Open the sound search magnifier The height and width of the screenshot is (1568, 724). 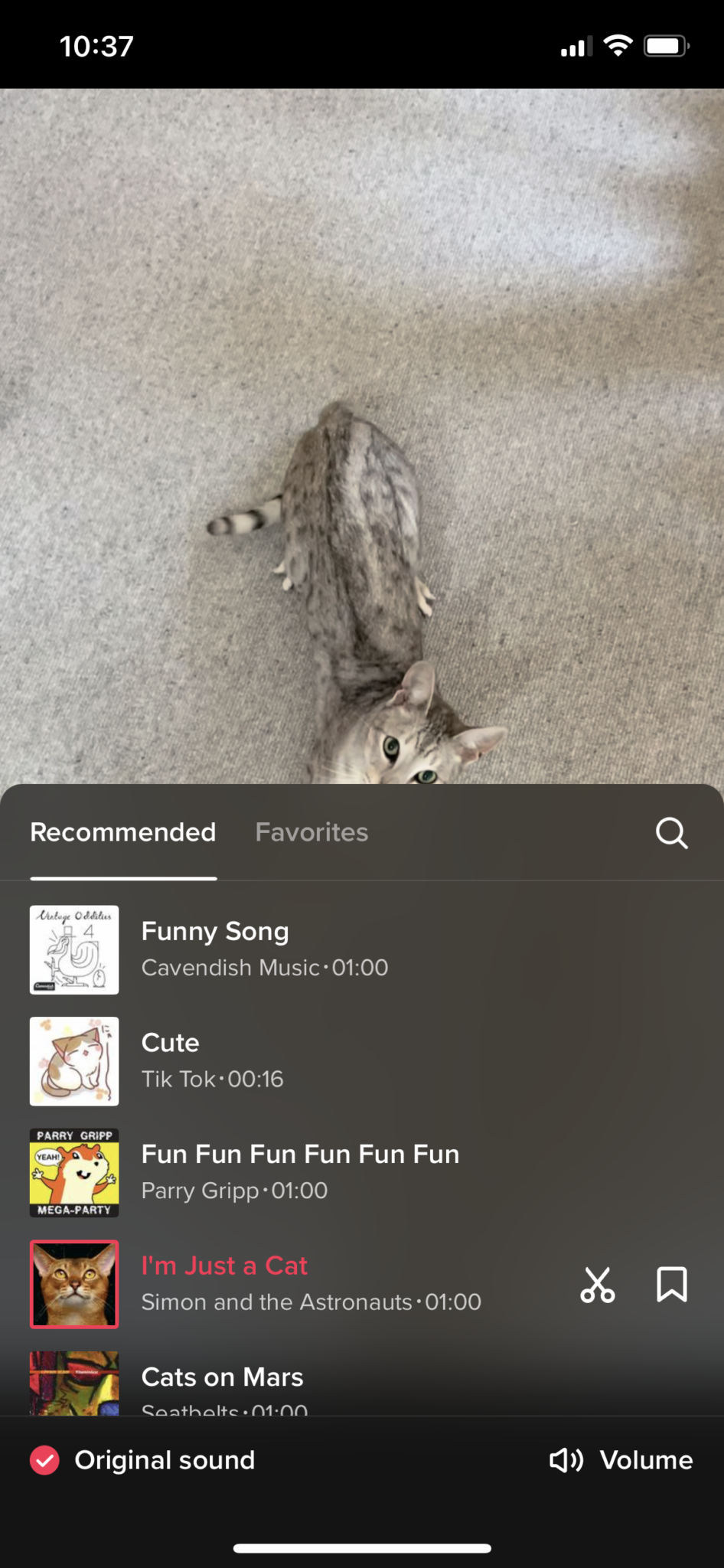point(671,833)
